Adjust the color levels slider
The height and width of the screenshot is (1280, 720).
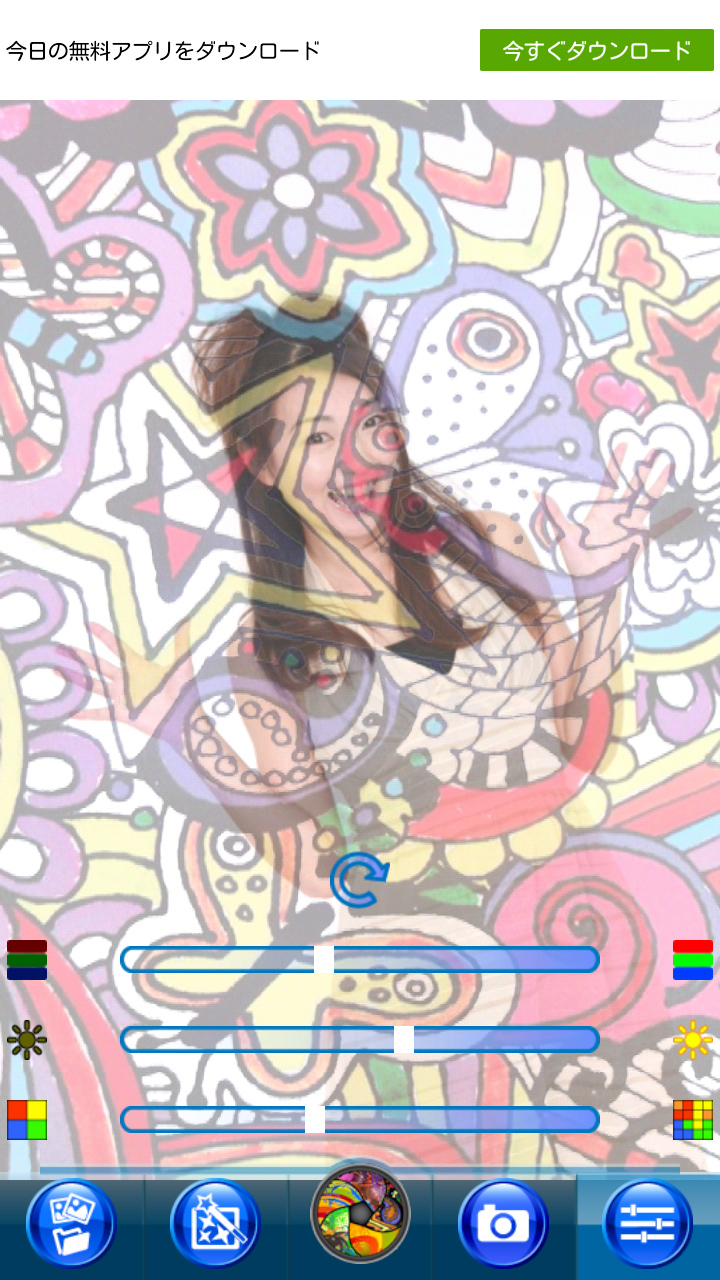pos(314,1120)
